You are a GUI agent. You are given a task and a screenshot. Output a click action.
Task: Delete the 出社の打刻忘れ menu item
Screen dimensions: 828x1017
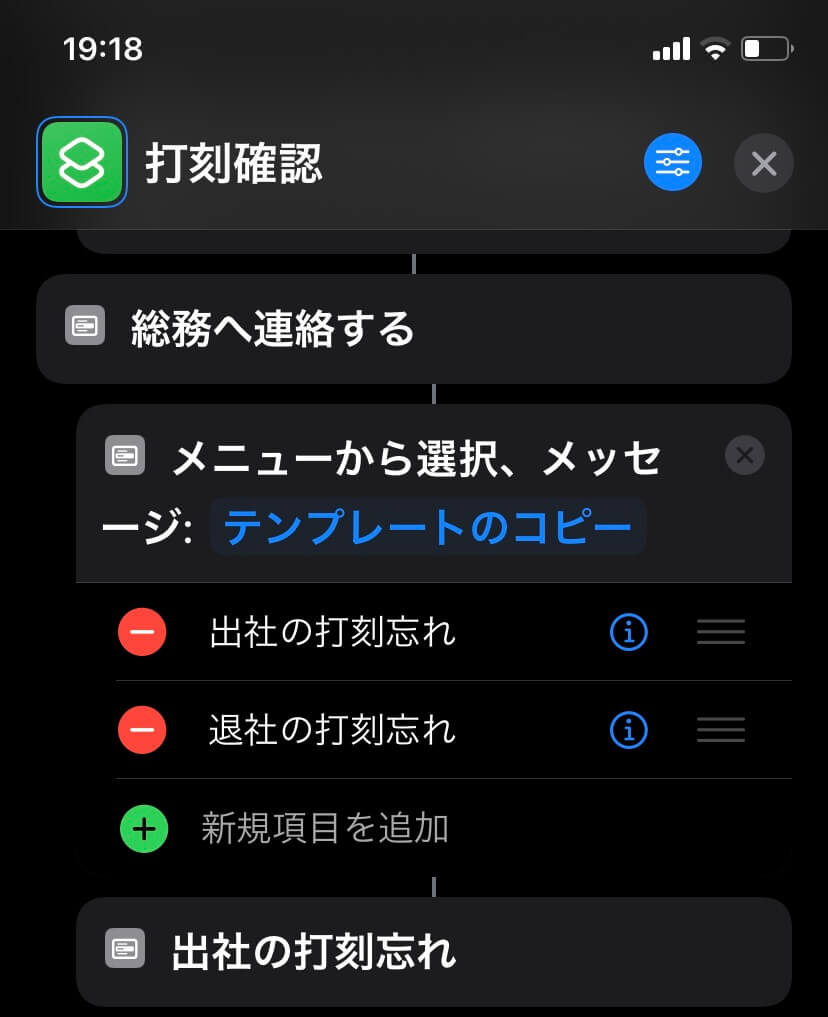(142, 632)
